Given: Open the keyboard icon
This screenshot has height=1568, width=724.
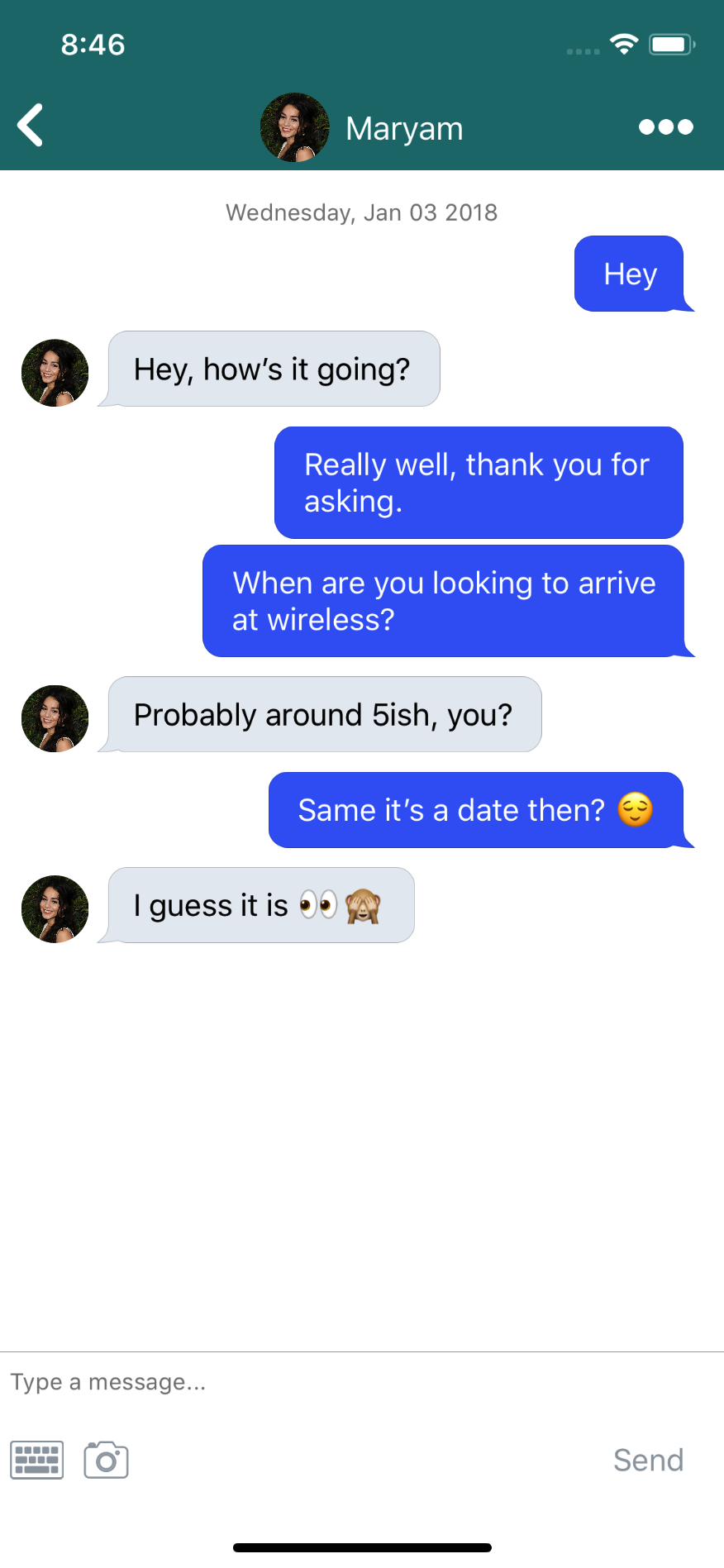Looking at the screenshot, I should click(x=36, y=1460).
